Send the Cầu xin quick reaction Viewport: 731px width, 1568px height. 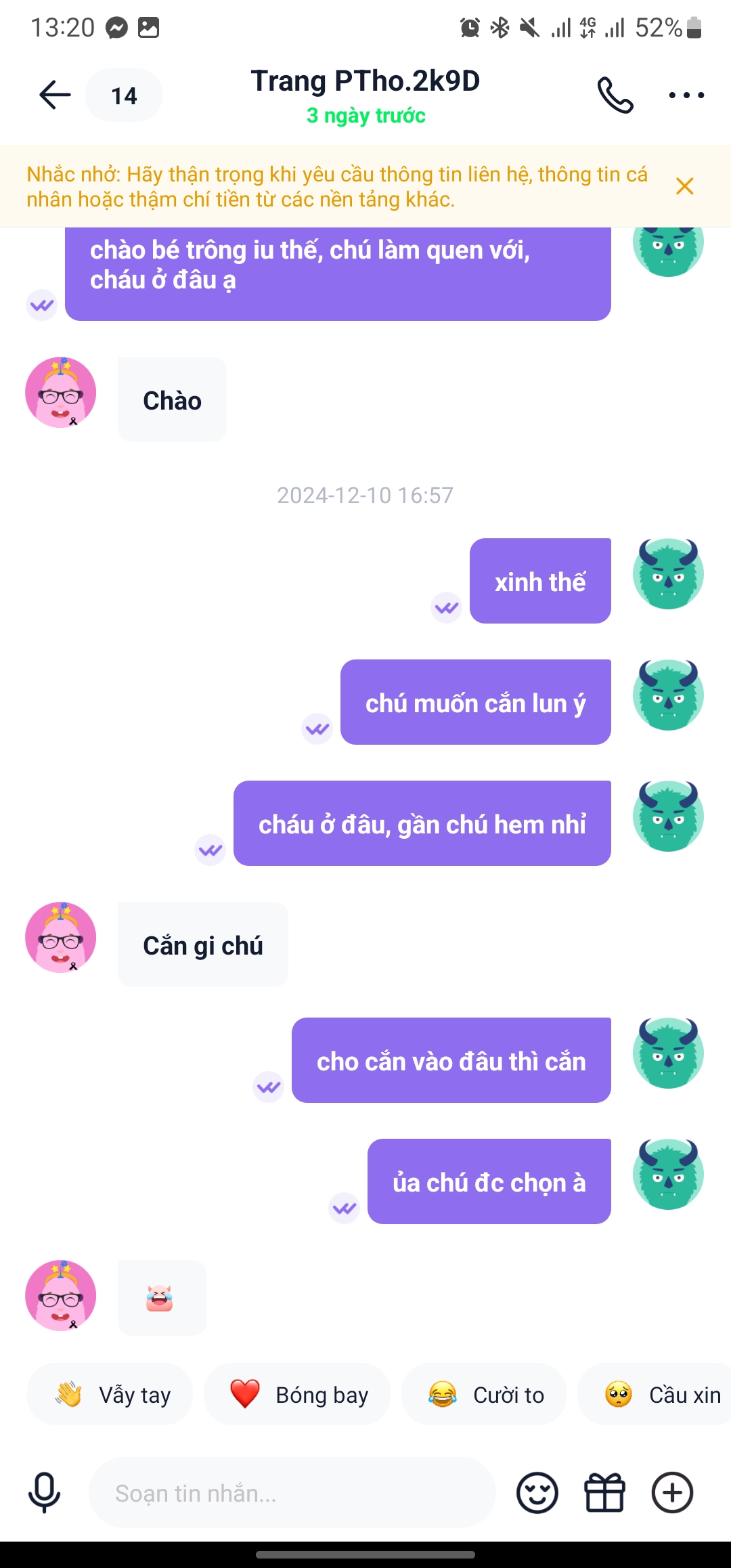(660, 1395)
